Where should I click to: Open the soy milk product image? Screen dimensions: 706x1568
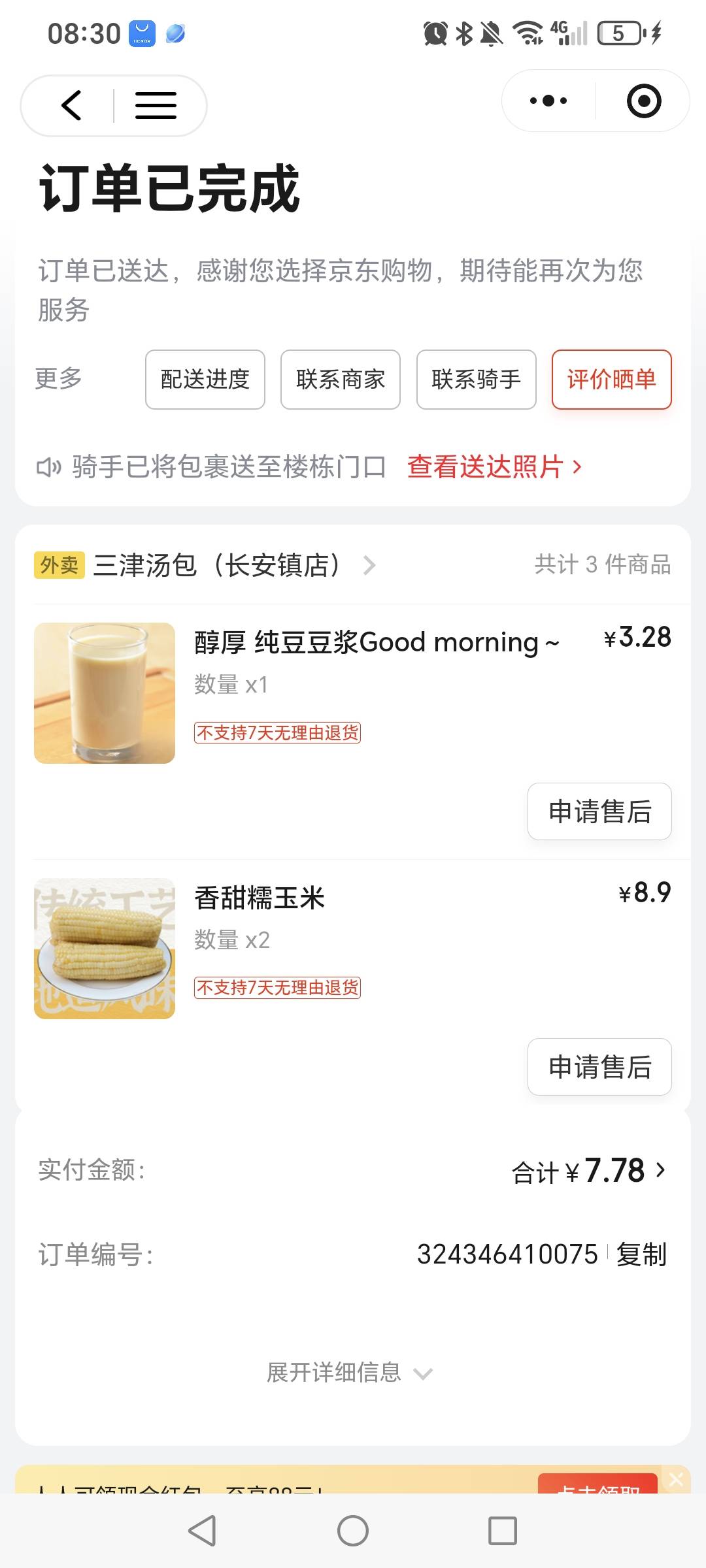[105, 693]
